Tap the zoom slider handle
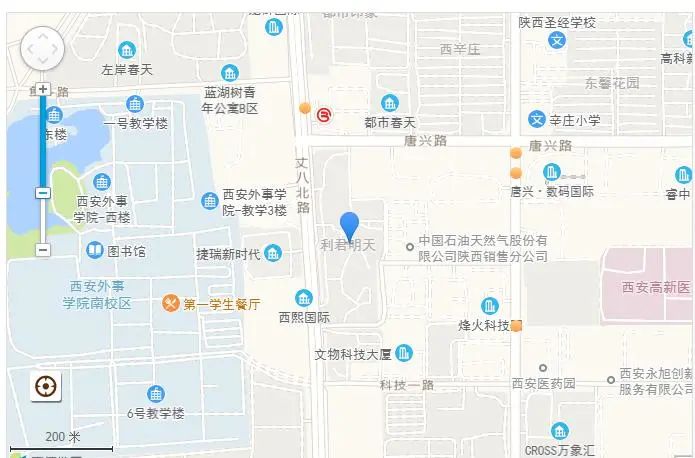 point(43,193)
